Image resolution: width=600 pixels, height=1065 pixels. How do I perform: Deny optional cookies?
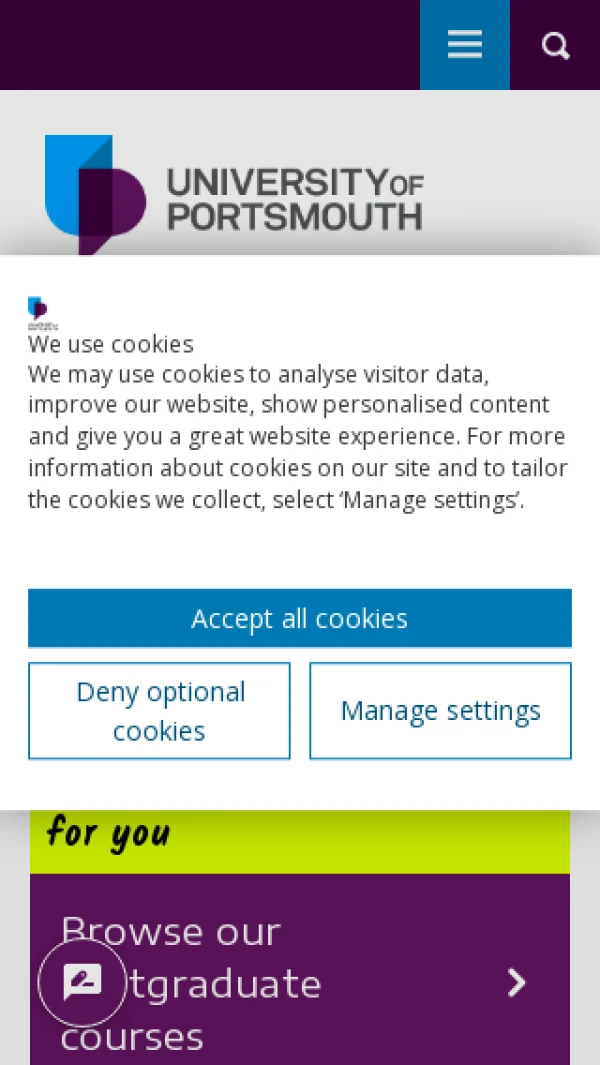pos(159,711)
